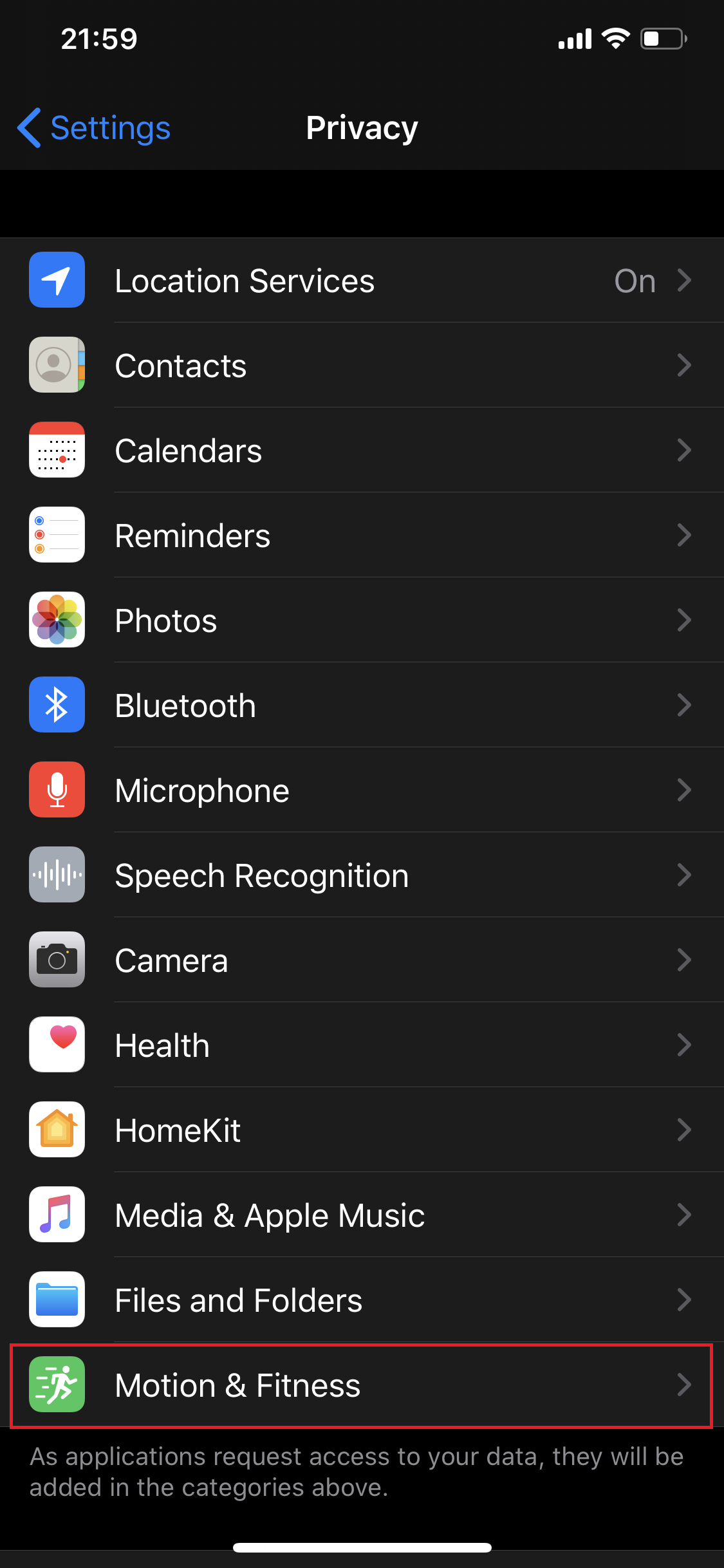Screen dimensions: 724x1568
Task: Tap the Bluetooth privacy row
Action: [x=362, y=705]
